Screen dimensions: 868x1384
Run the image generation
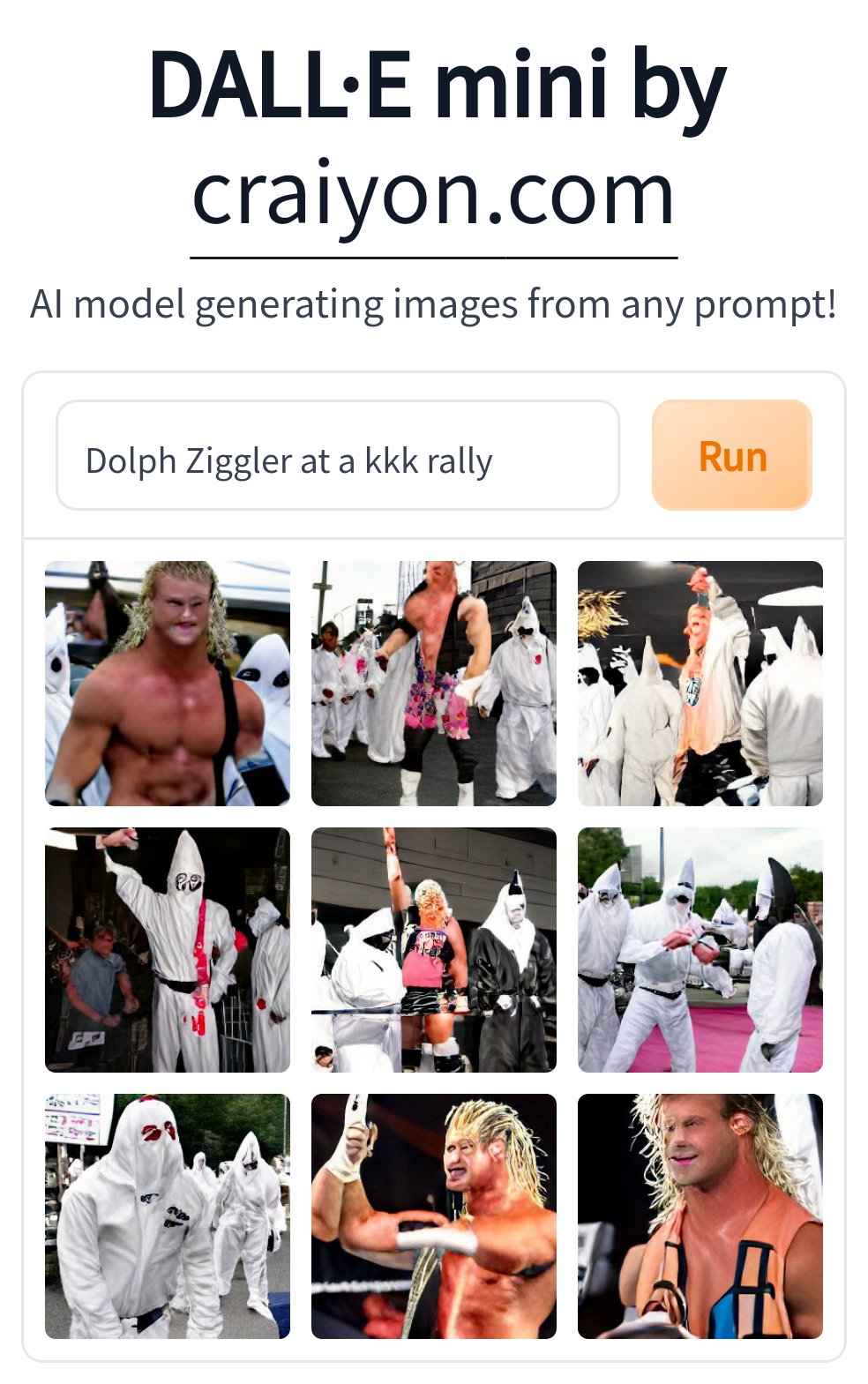(x=731, y=456)
